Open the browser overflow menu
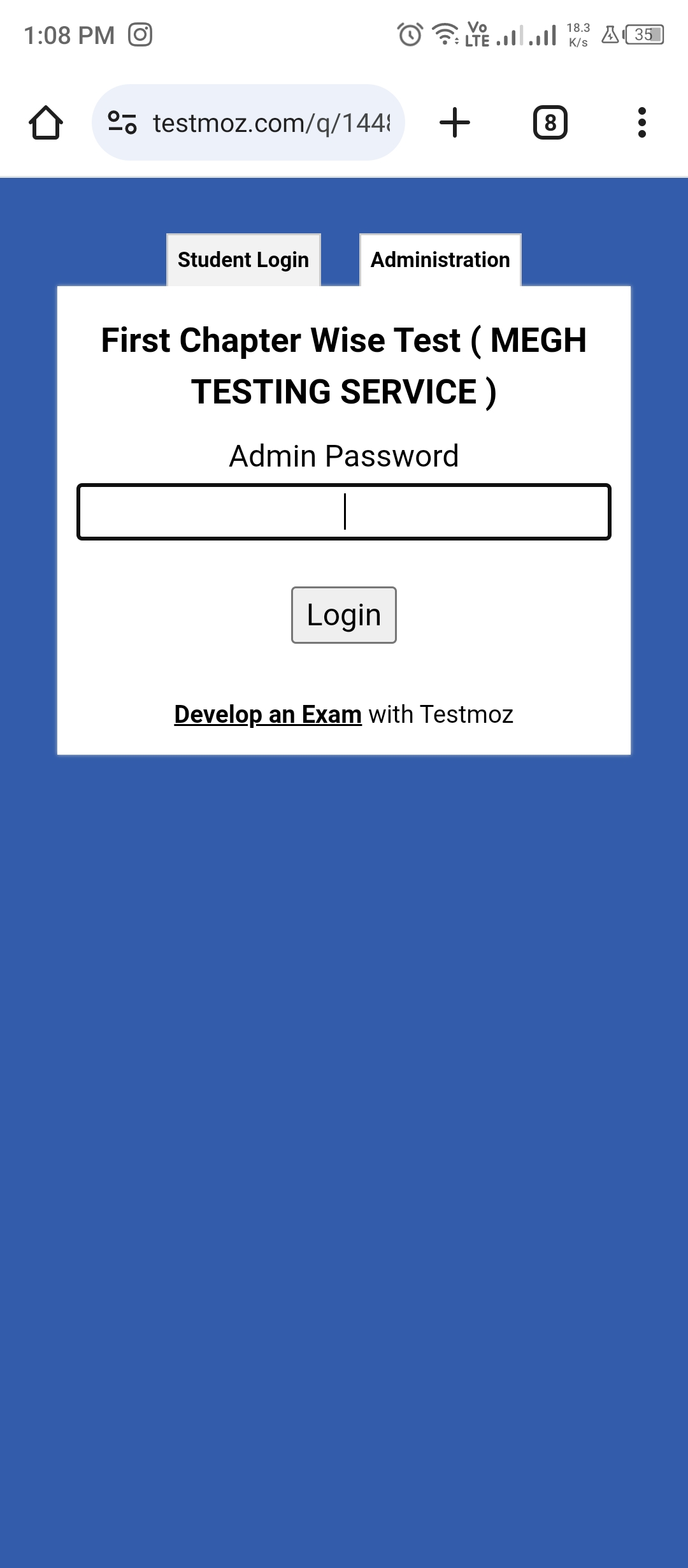Image resolution: width=688 pixels, height=1568 pixels. pos(641,122)
